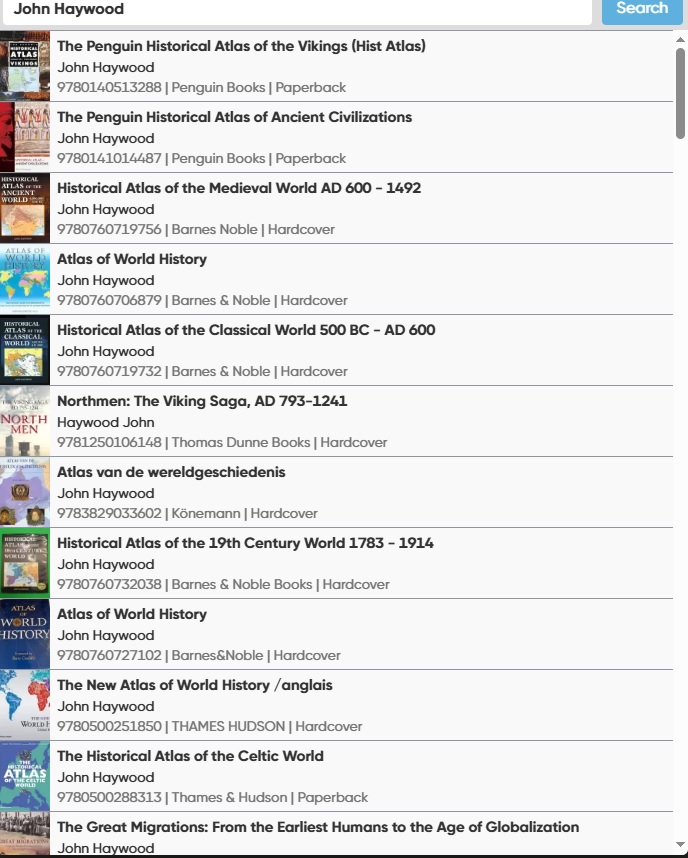Open Historical Atlas of the 19th Century World

[245, 543]
